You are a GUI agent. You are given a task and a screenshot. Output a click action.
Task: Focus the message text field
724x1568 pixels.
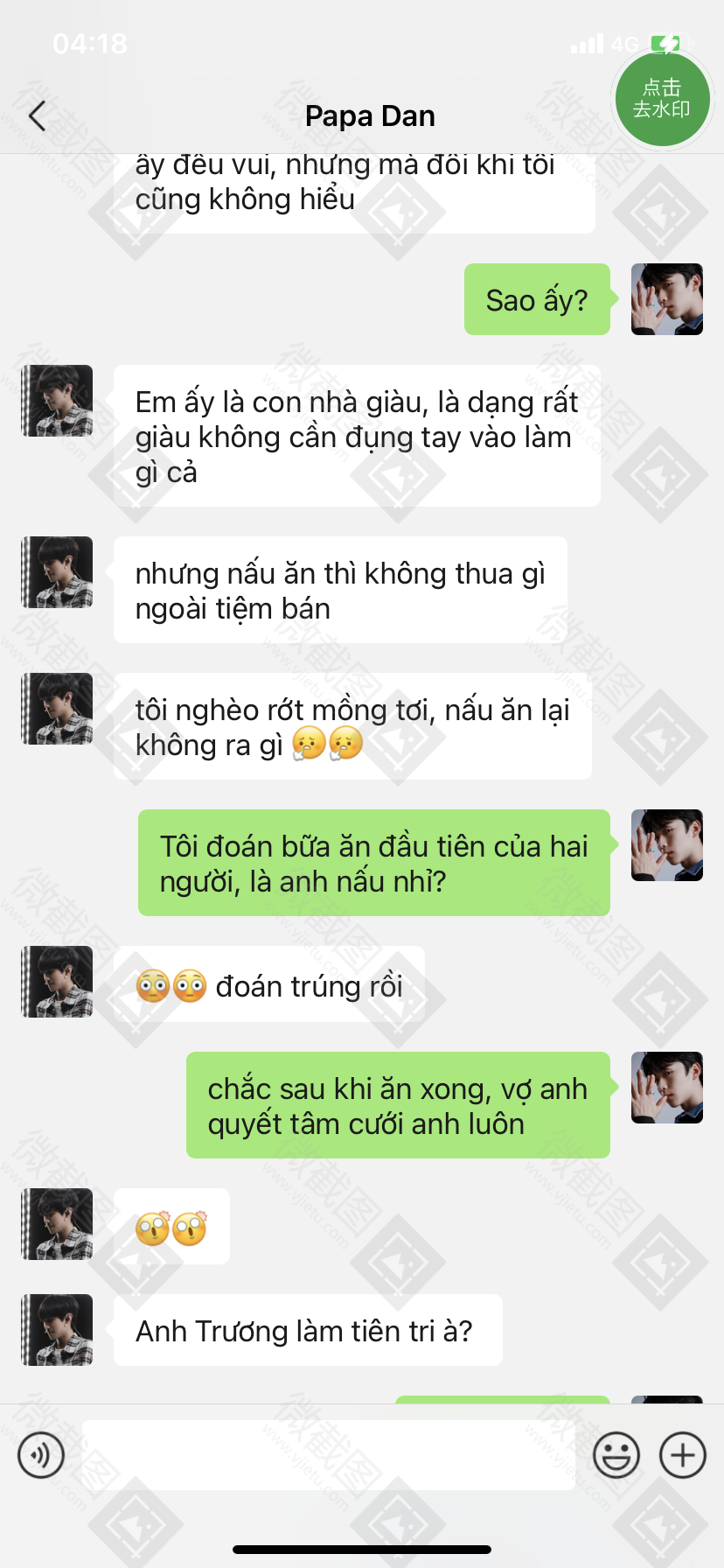tap(328, 1455)
